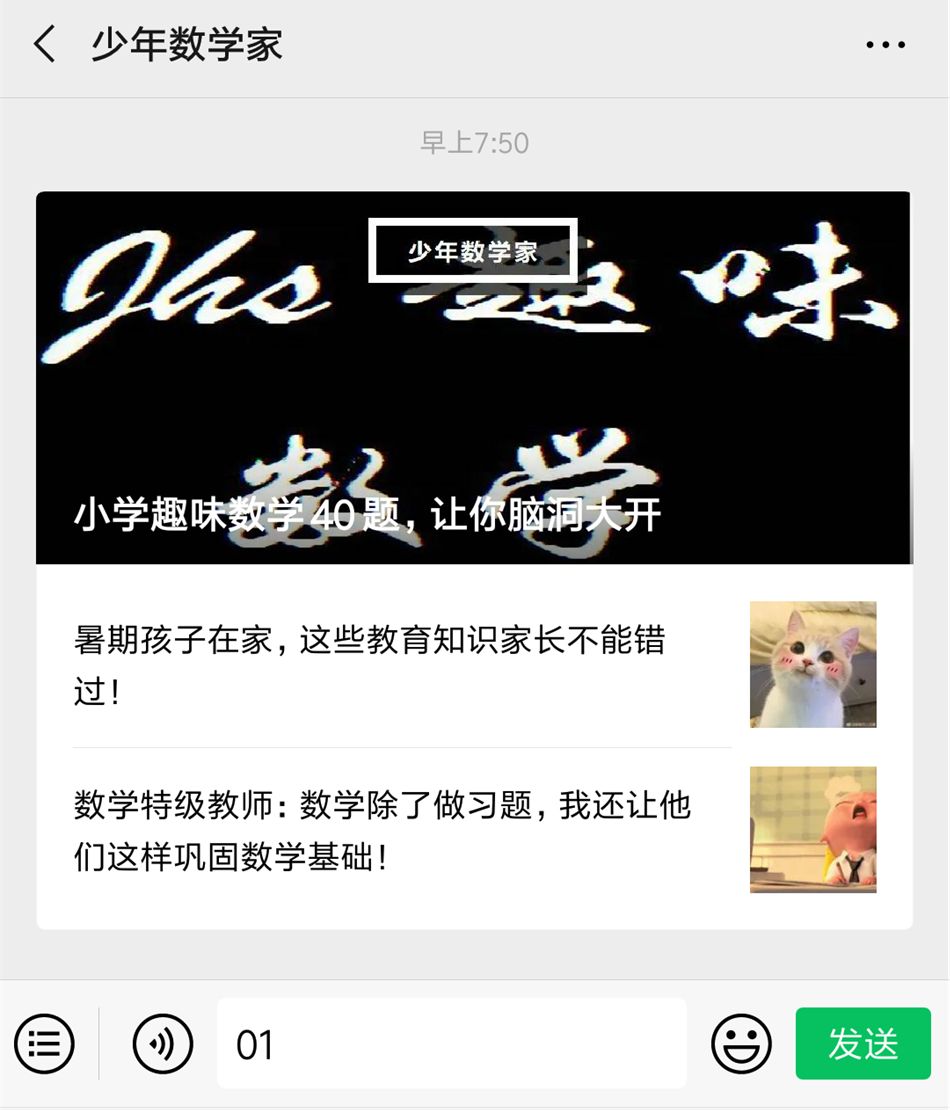
Task: Open article 暑期孩子在家 education tips
Action: [x=400, y=664]
